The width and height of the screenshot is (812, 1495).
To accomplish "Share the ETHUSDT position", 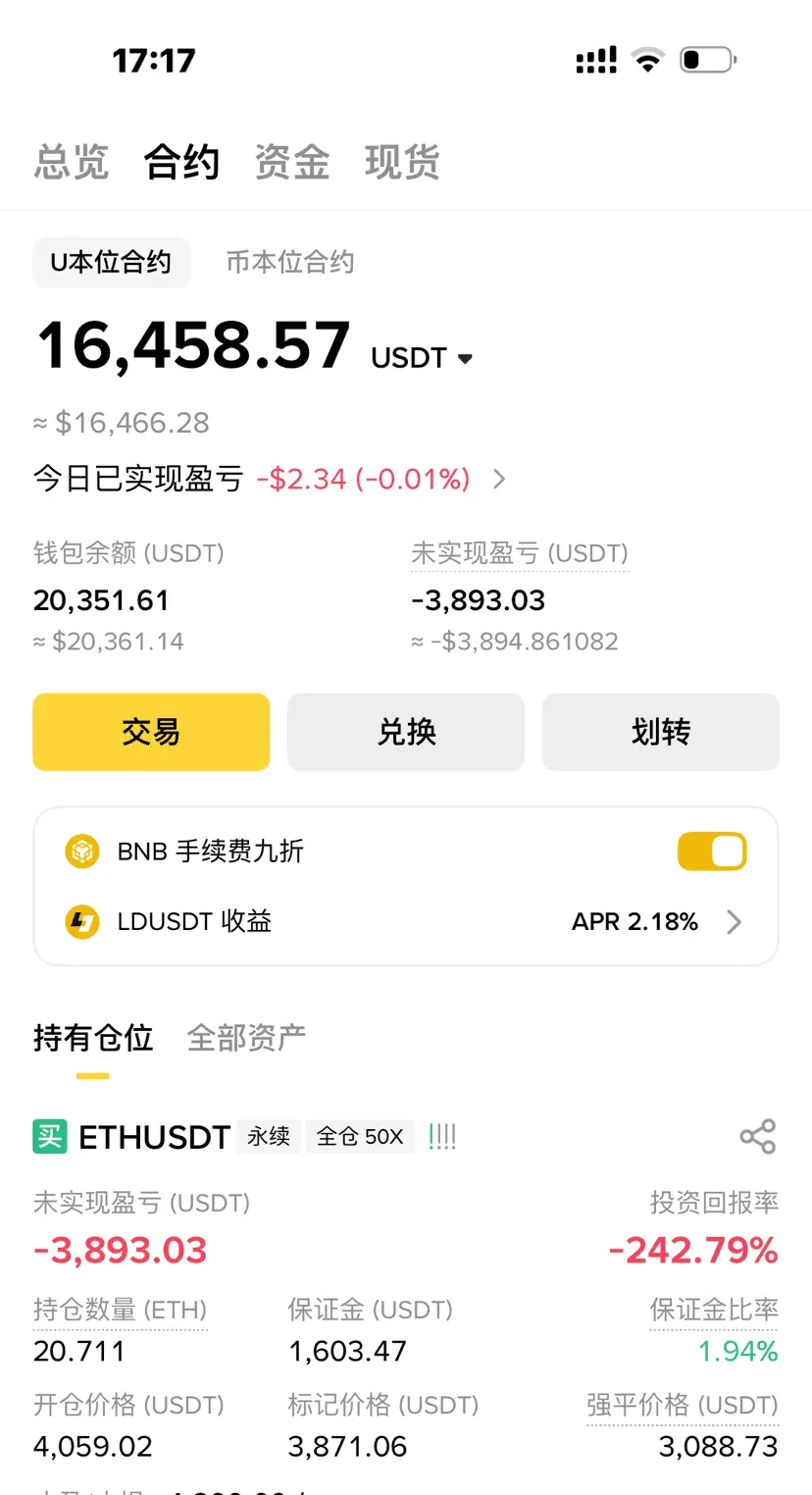I will click(x=757, y=1137).
